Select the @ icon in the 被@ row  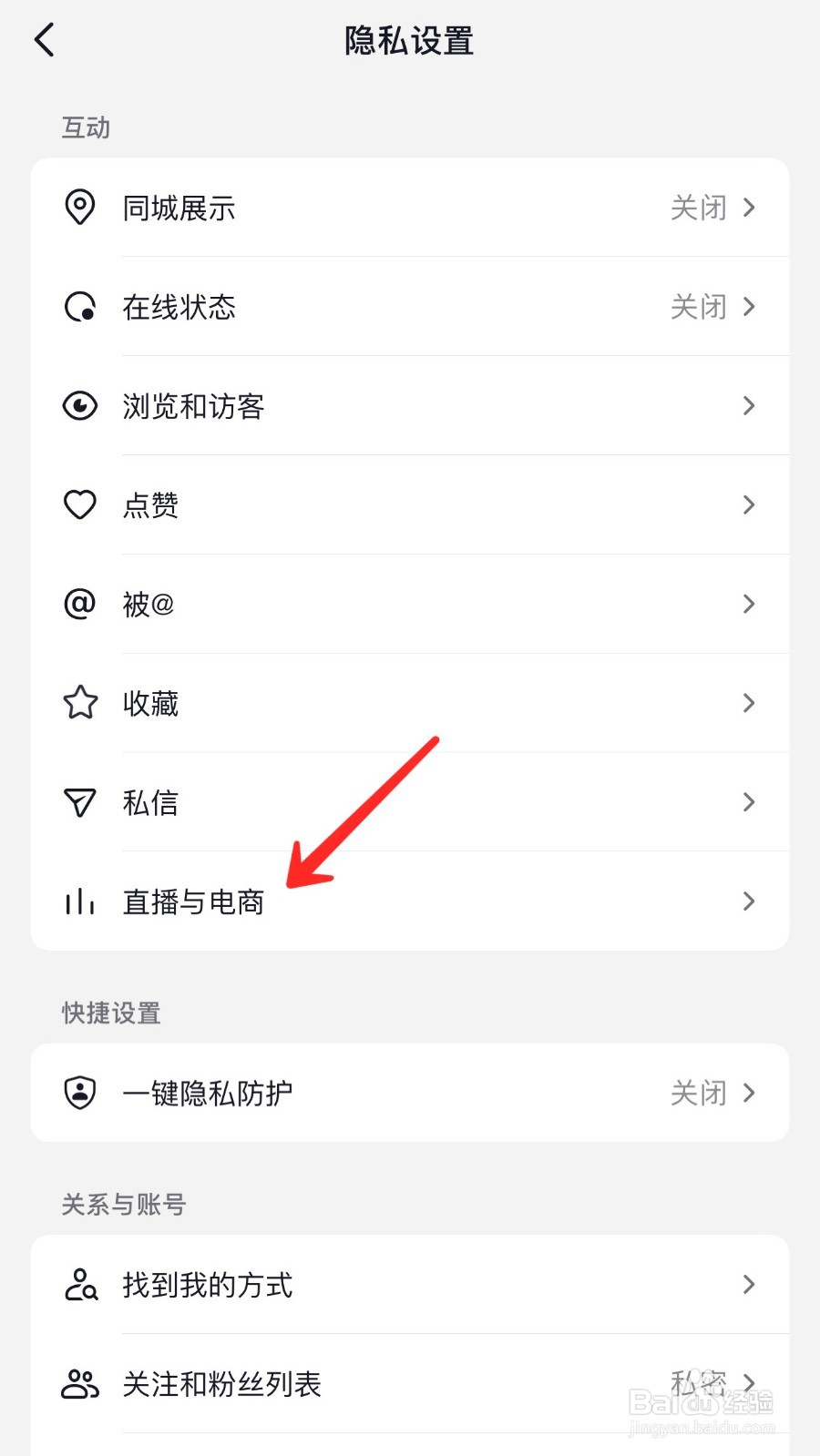tap(80, 604)
